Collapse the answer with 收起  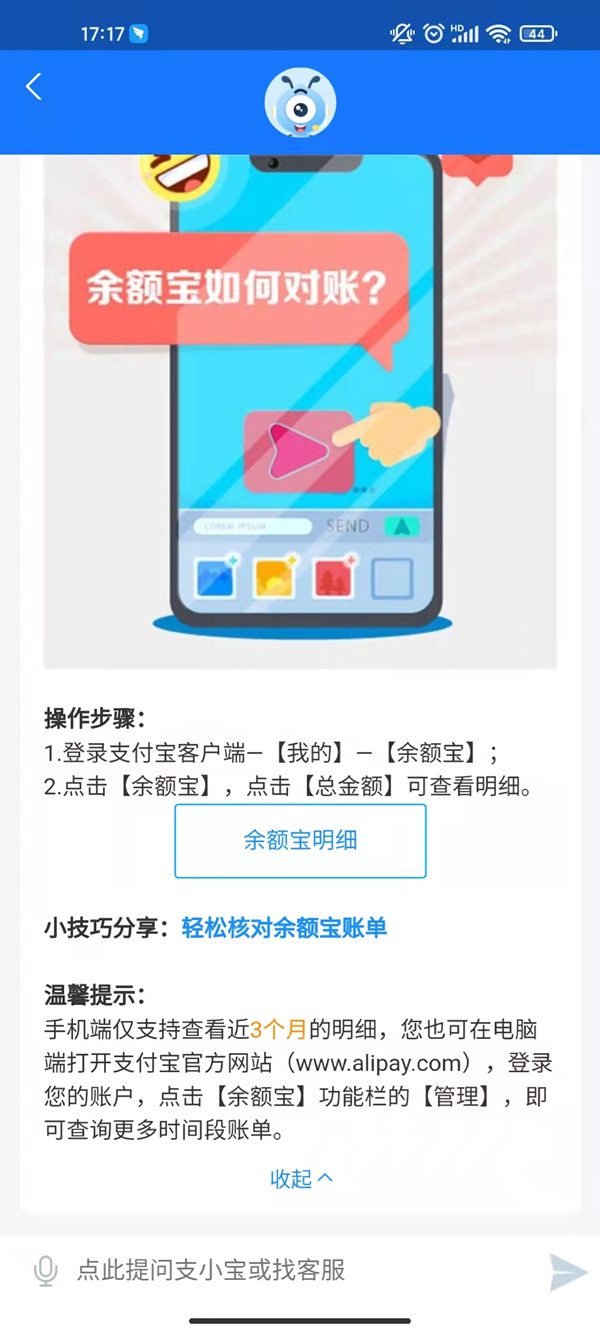[x=300, y=1179]
